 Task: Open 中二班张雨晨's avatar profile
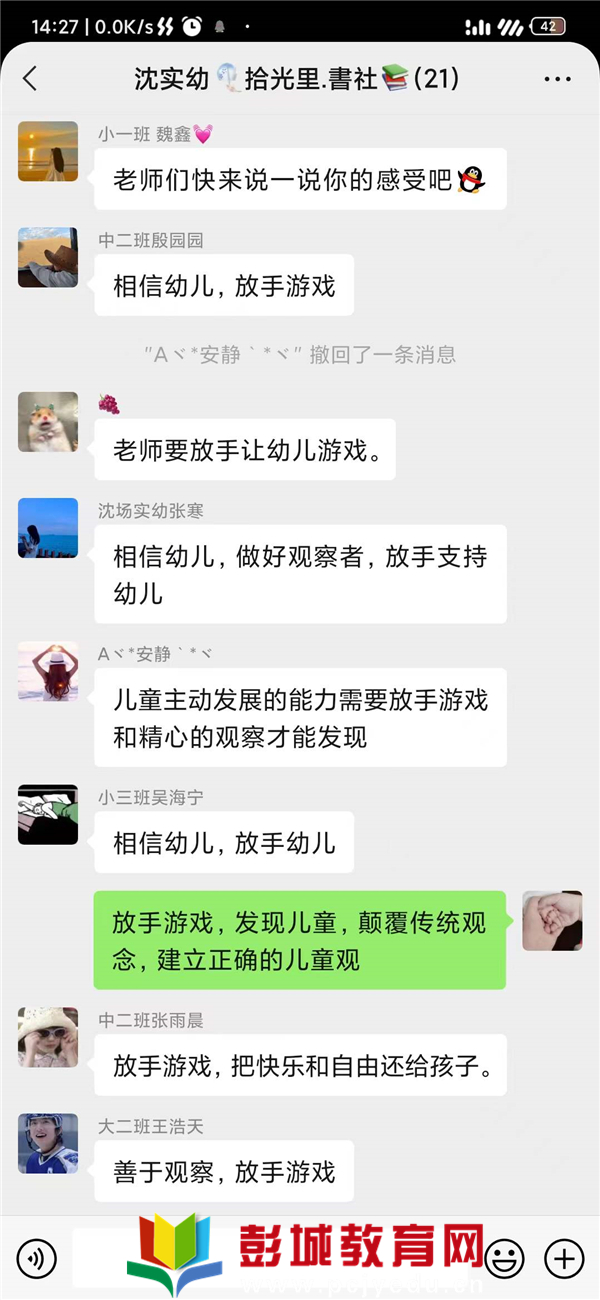coord(48,1037)
